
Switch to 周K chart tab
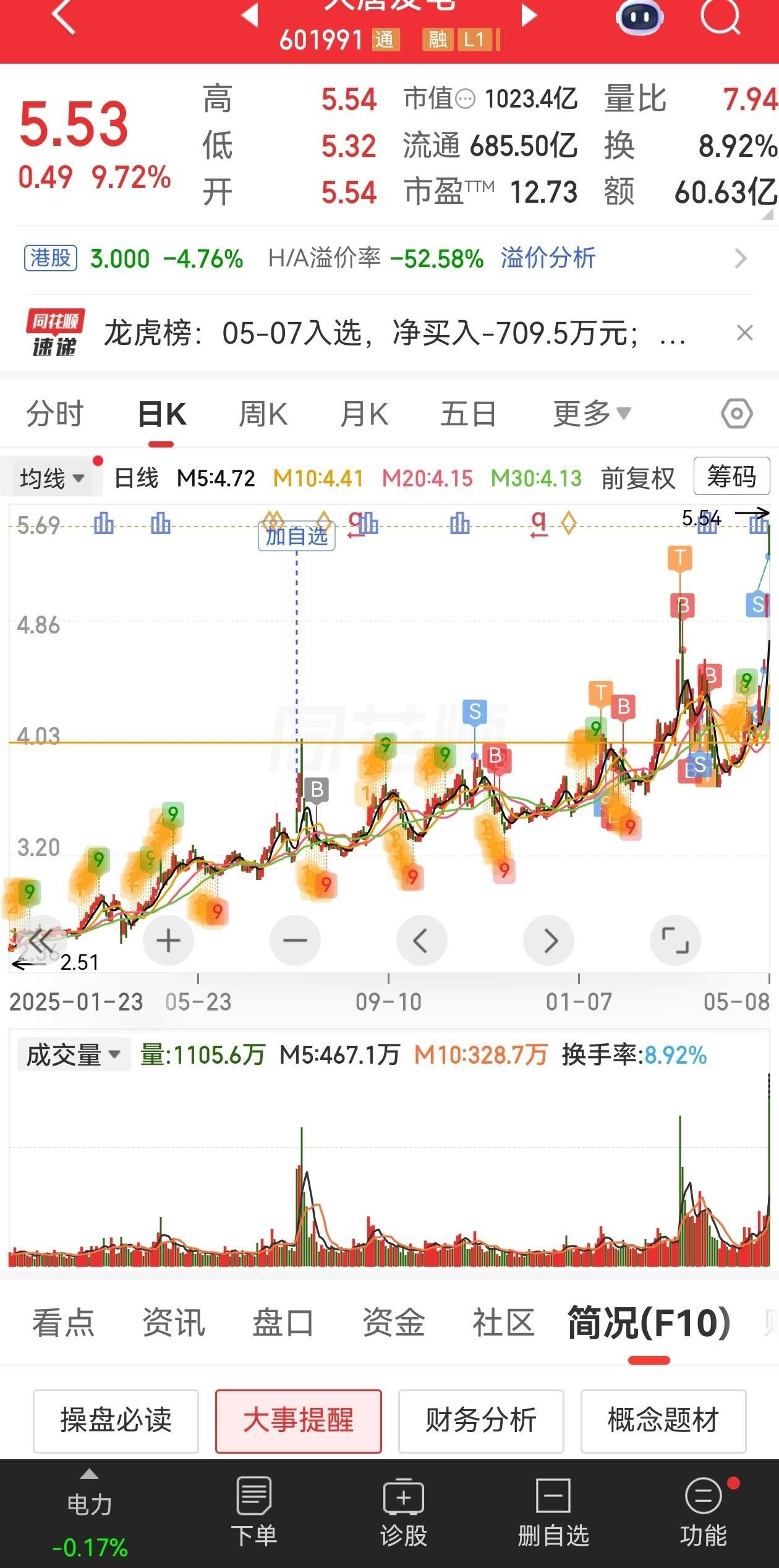[263, 413]
